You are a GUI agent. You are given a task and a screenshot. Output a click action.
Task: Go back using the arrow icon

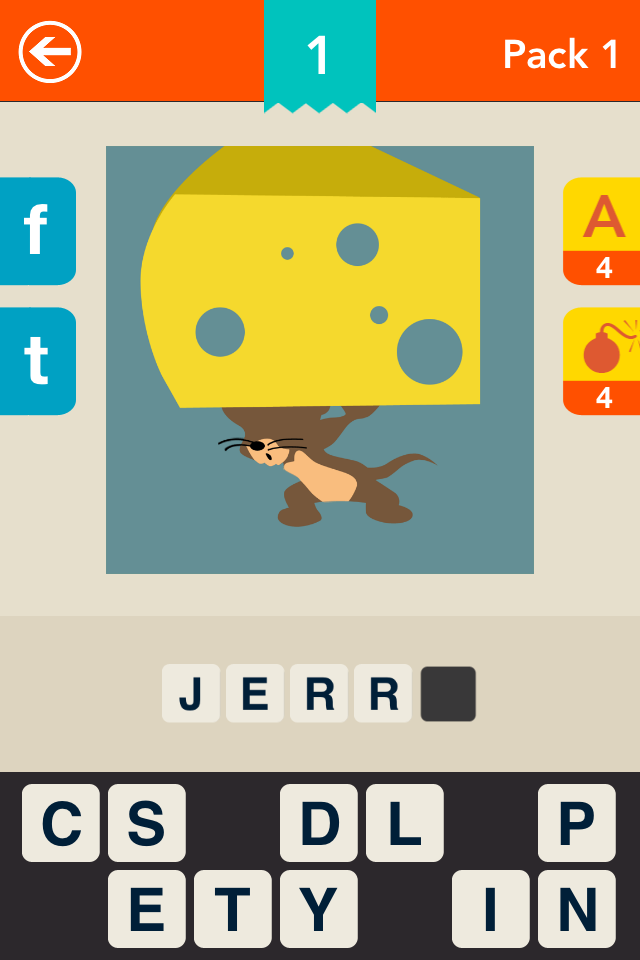click(x=50, y=51)
